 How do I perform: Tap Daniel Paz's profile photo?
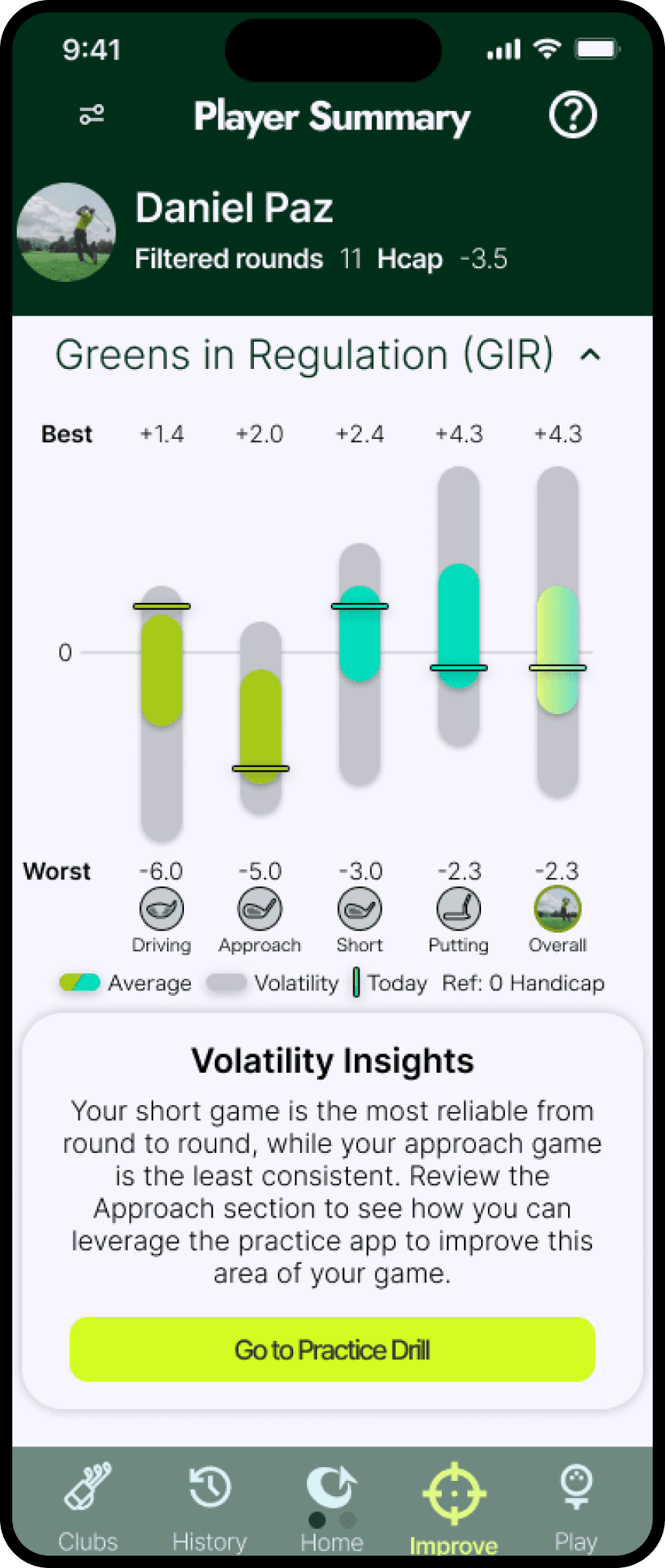(66, 232)
